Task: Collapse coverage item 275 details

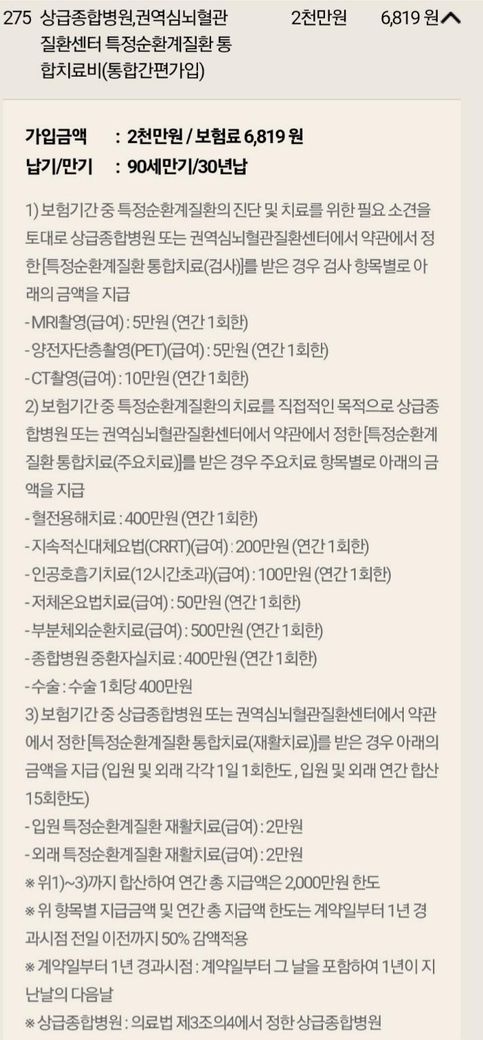Action: (x=451, y=19)
